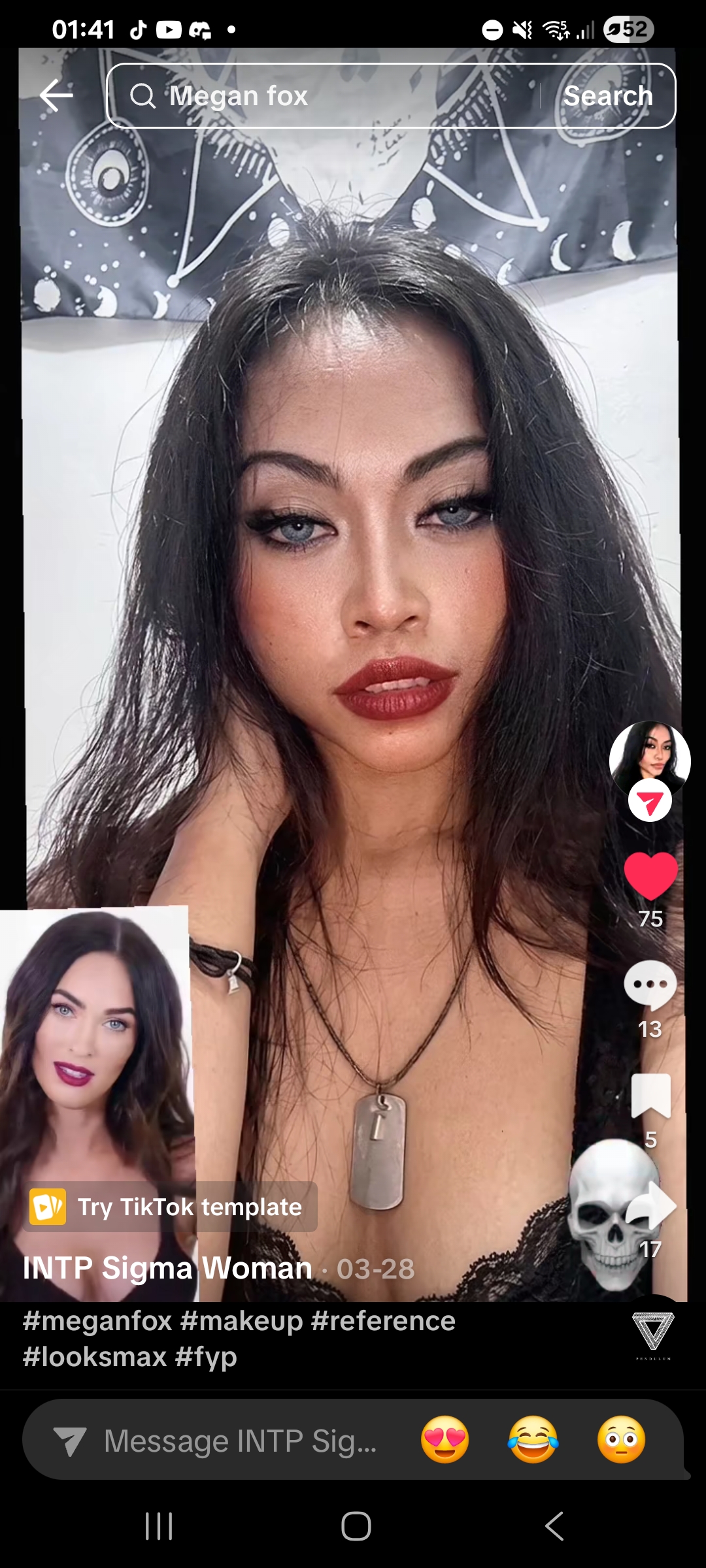This screenshot has width=706, height=1568.
Task: Send the heart-eyes emoji reaction
Action: [x=445, y=1440]
